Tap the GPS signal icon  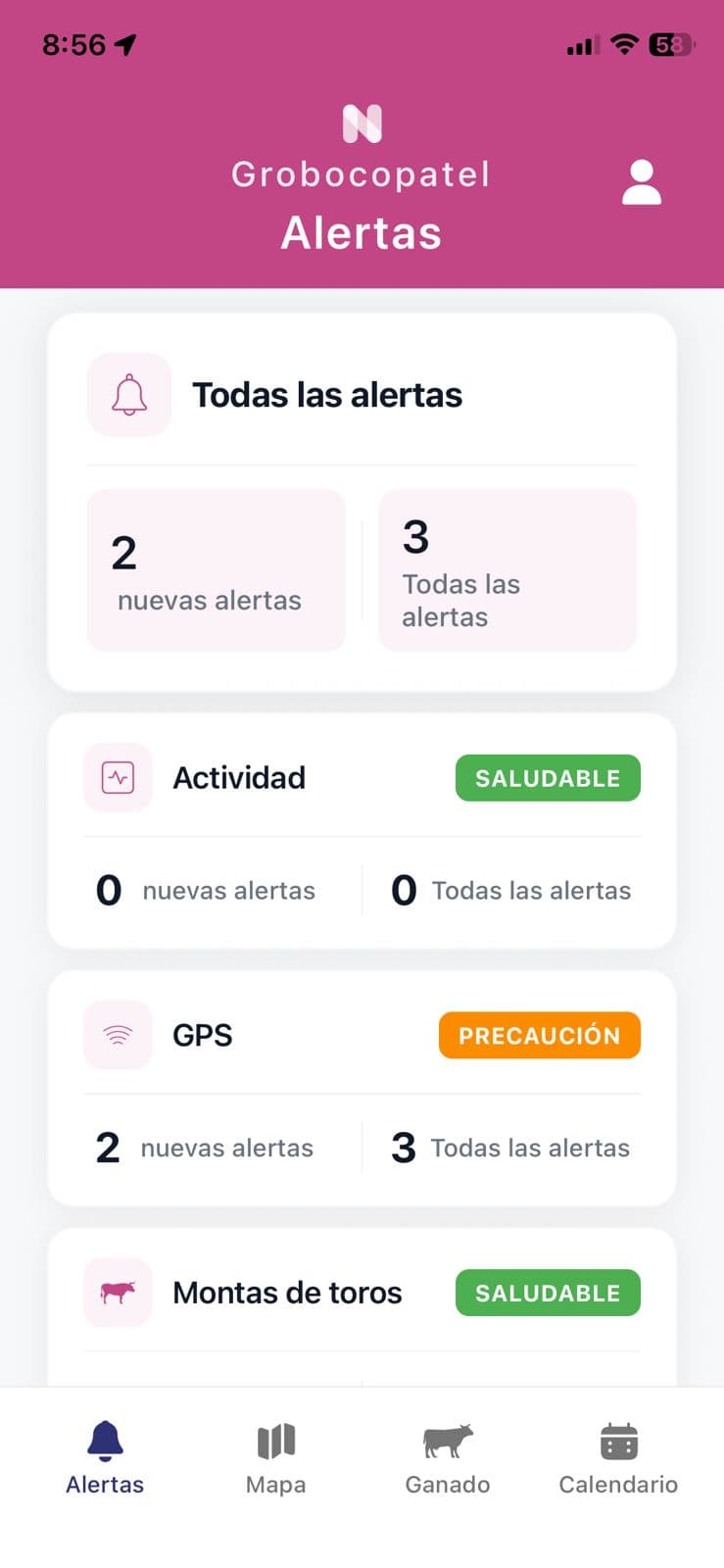(x=118, y=1035)
